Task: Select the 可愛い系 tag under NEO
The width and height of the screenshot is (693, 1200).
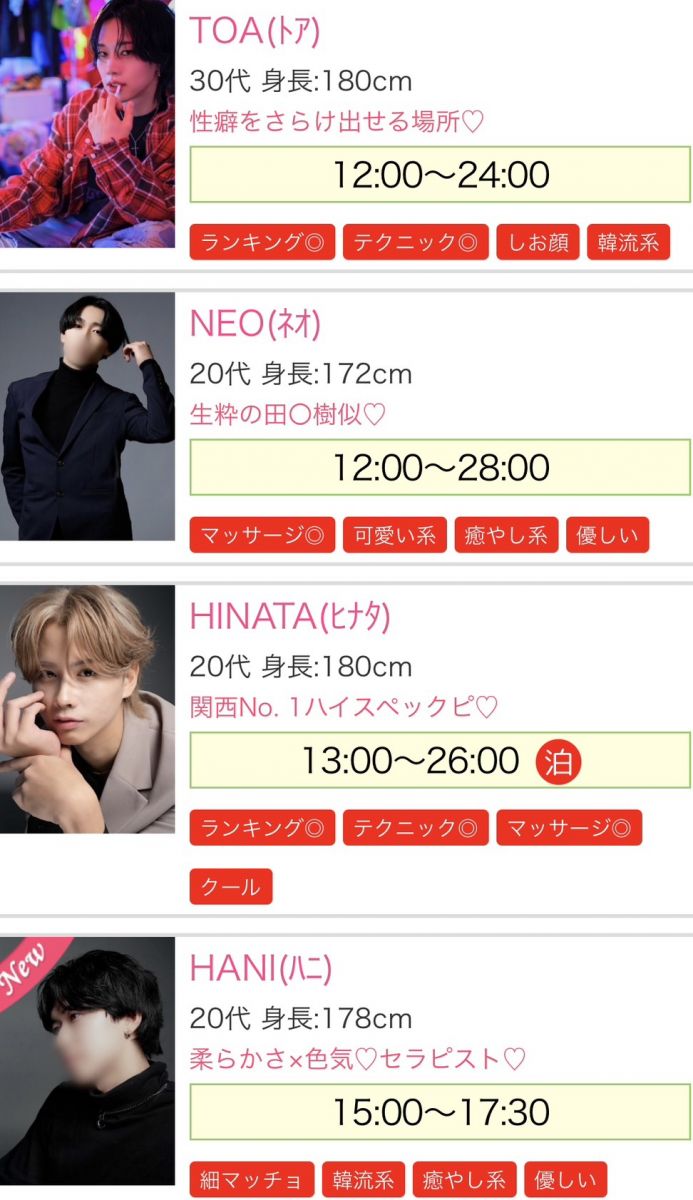Action: 395,535
